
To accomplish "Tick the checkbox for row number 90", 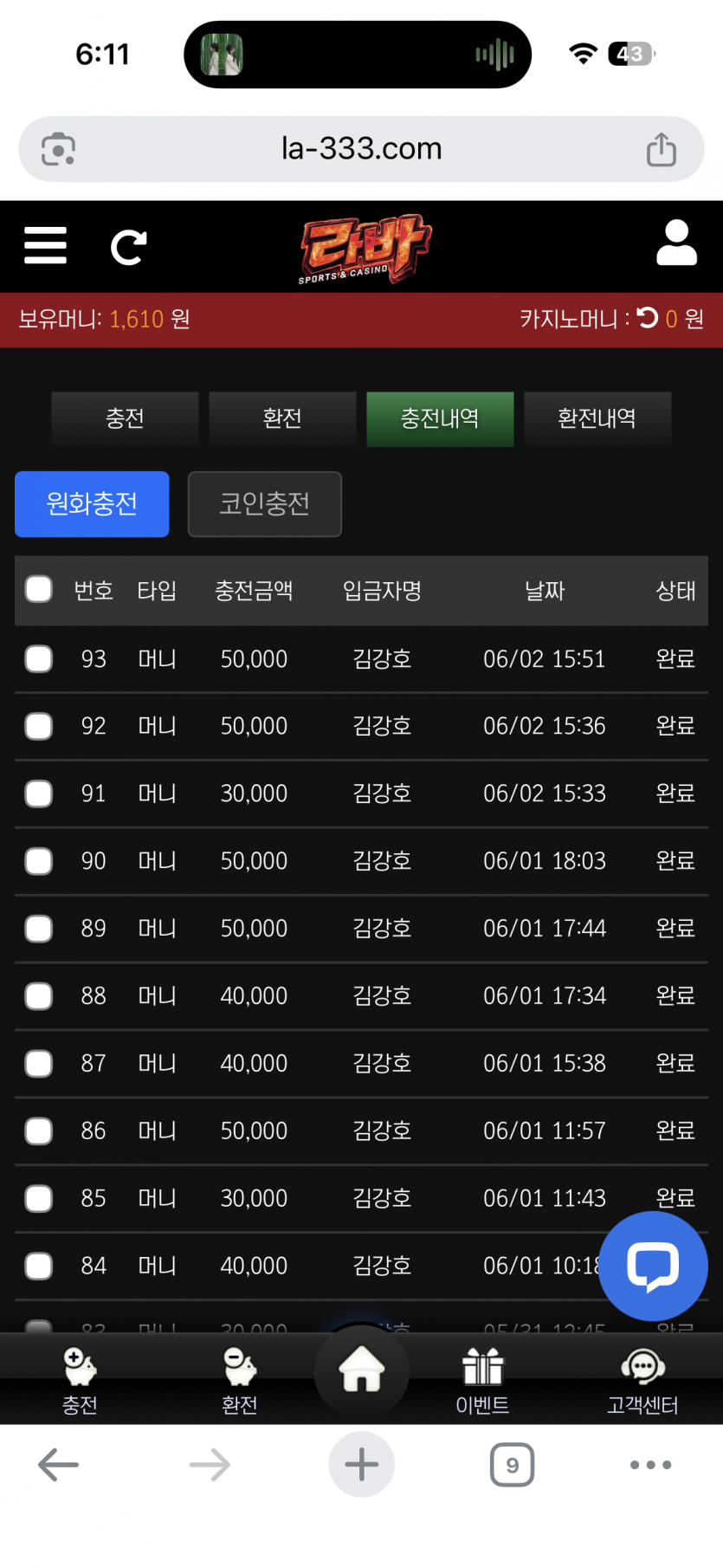I will tap(39, 861).
